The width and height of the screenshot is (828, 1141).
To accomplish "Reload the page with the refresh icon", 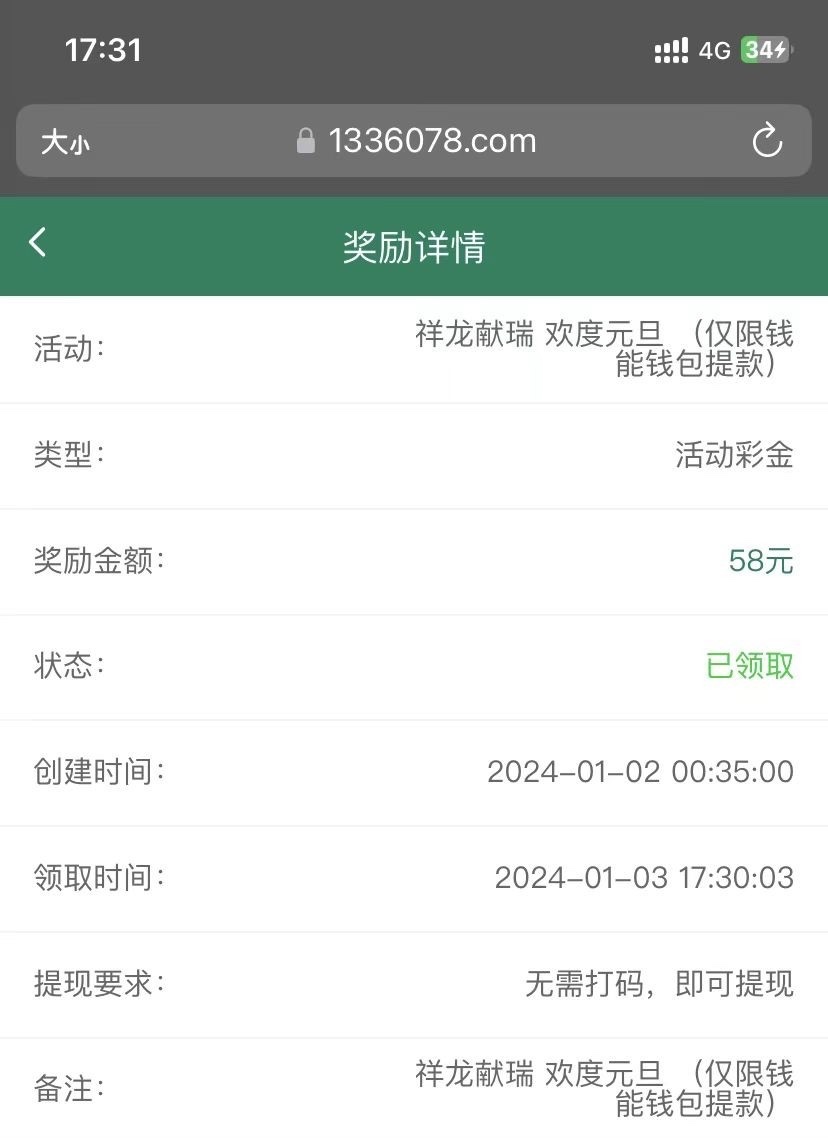I will (x=767, y=141).
